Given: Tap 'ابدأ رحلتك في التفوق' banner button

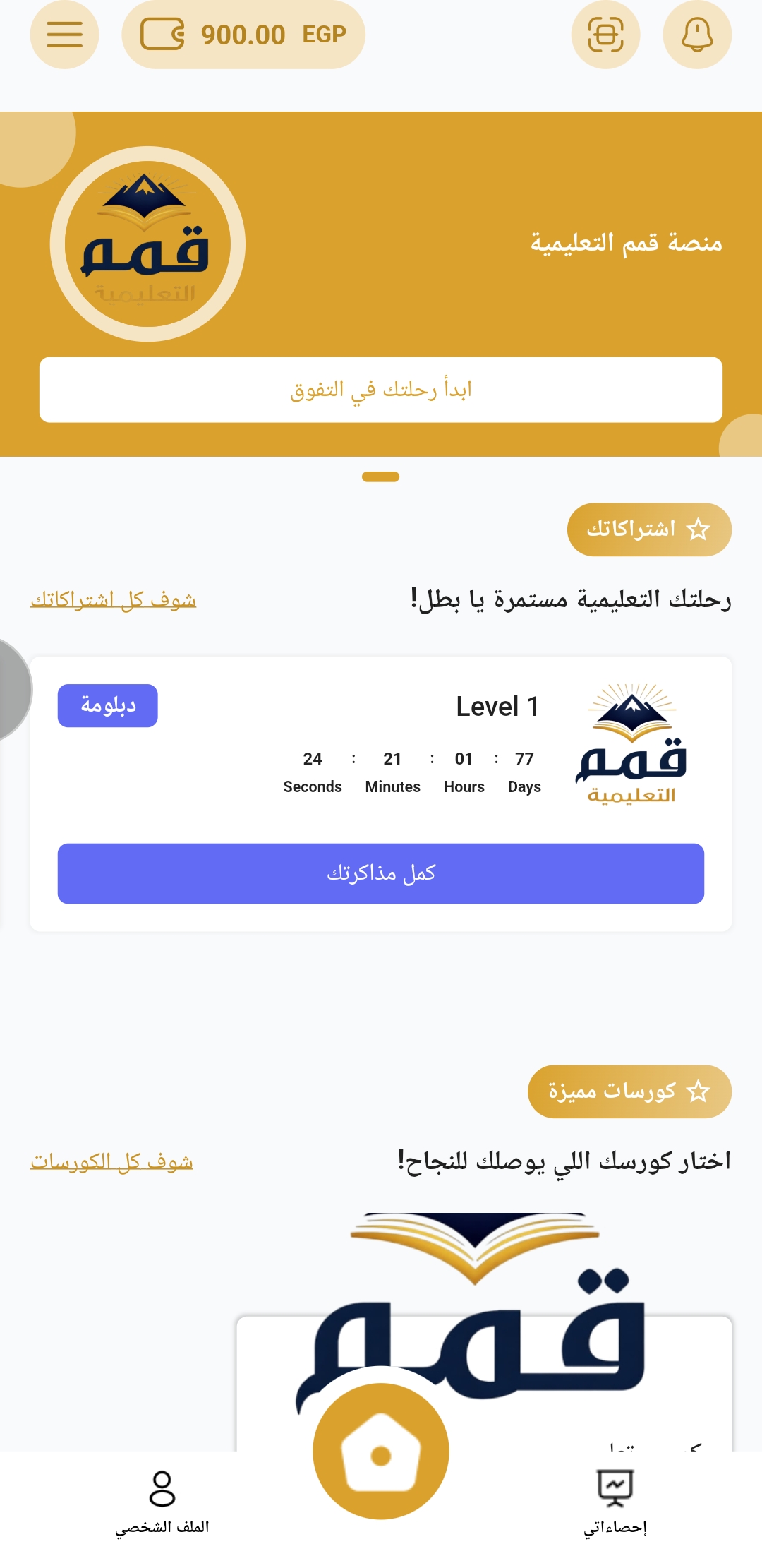Looking at the screenshot, I should pyautogui.click(x=381, y=390).
